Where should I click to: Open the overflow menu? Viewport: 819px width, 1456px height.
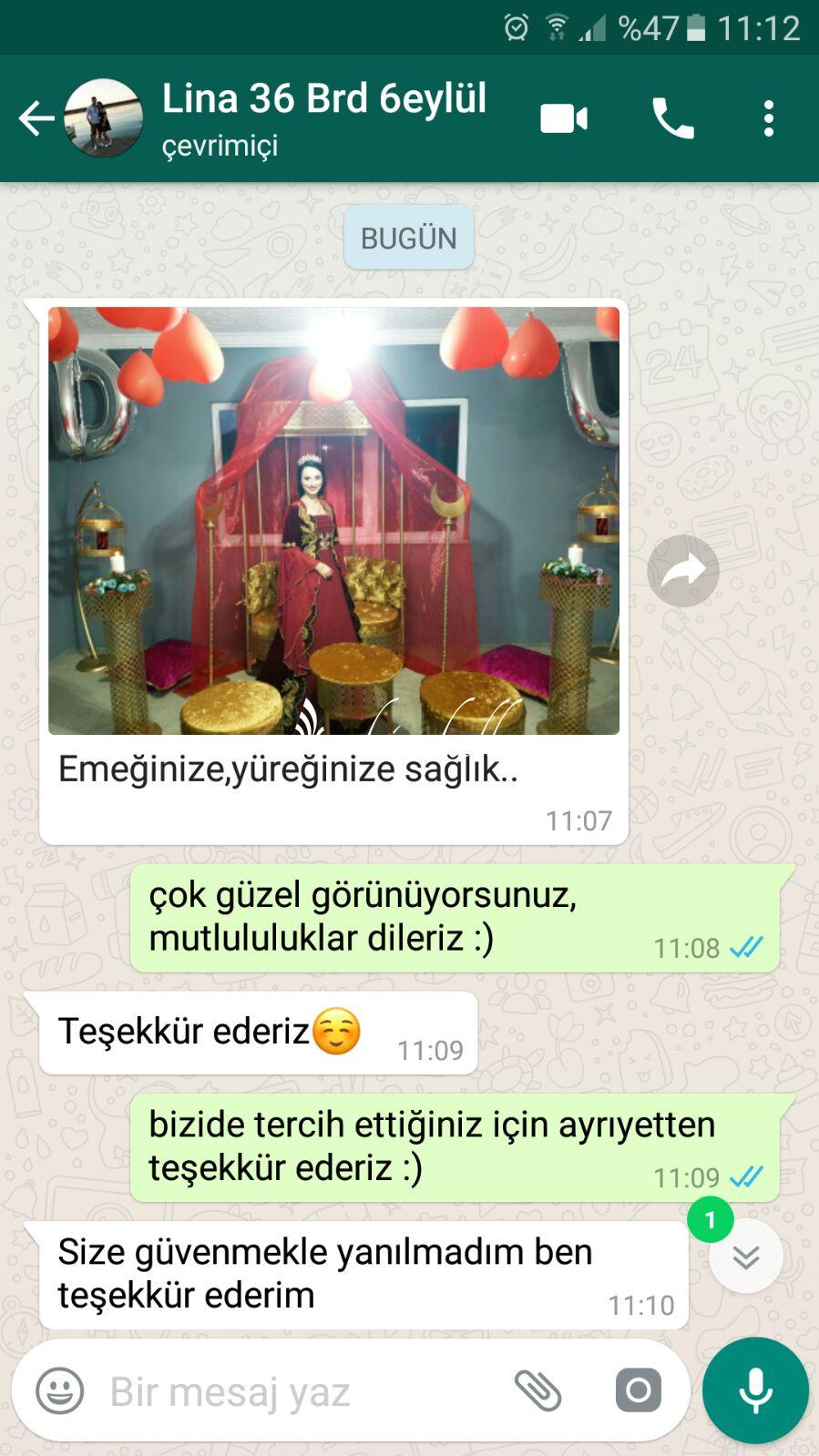pyautogui.click(x=769, y=118)
